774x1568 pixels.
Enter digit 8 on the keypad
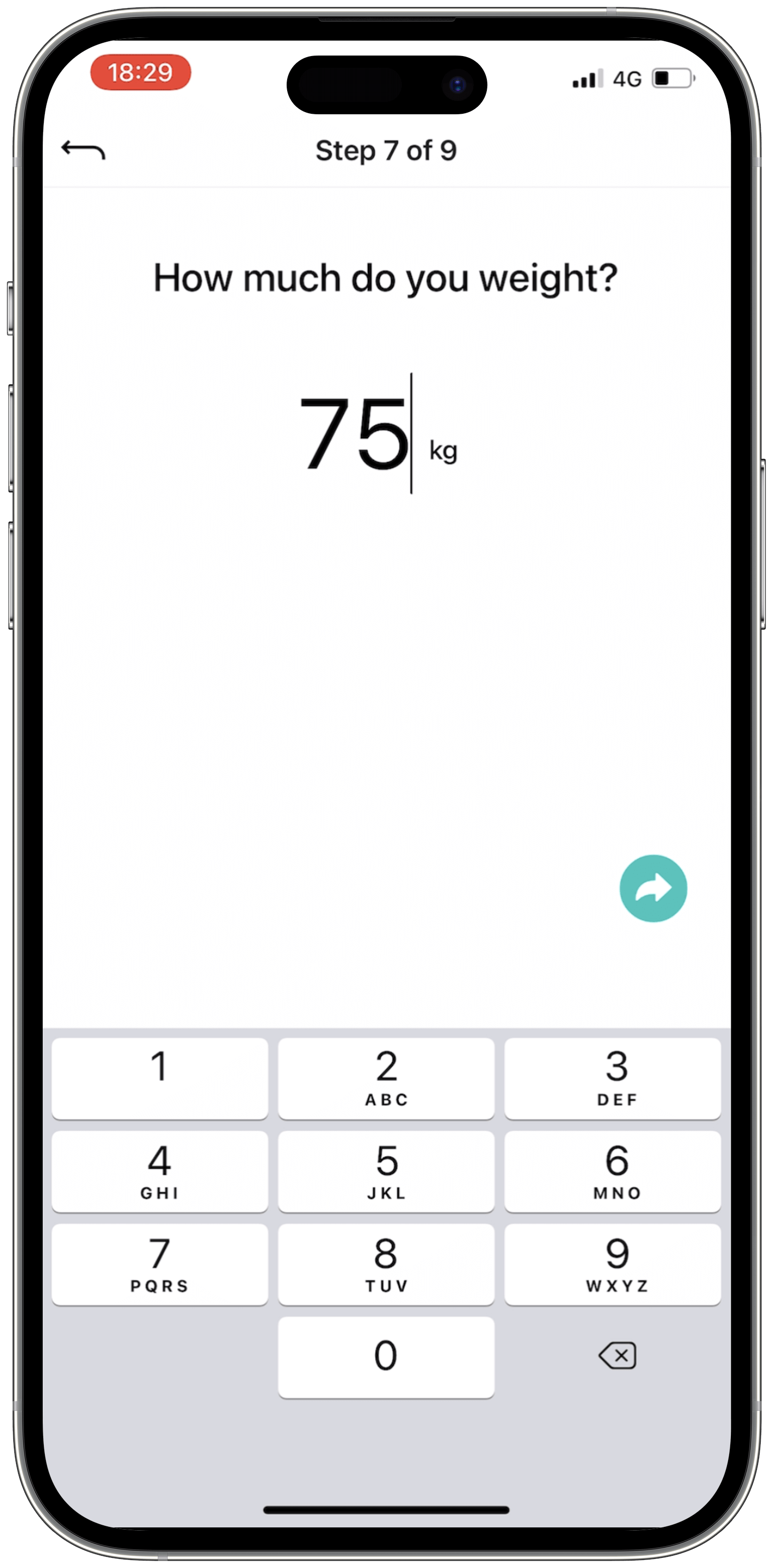coord(386,1264)
